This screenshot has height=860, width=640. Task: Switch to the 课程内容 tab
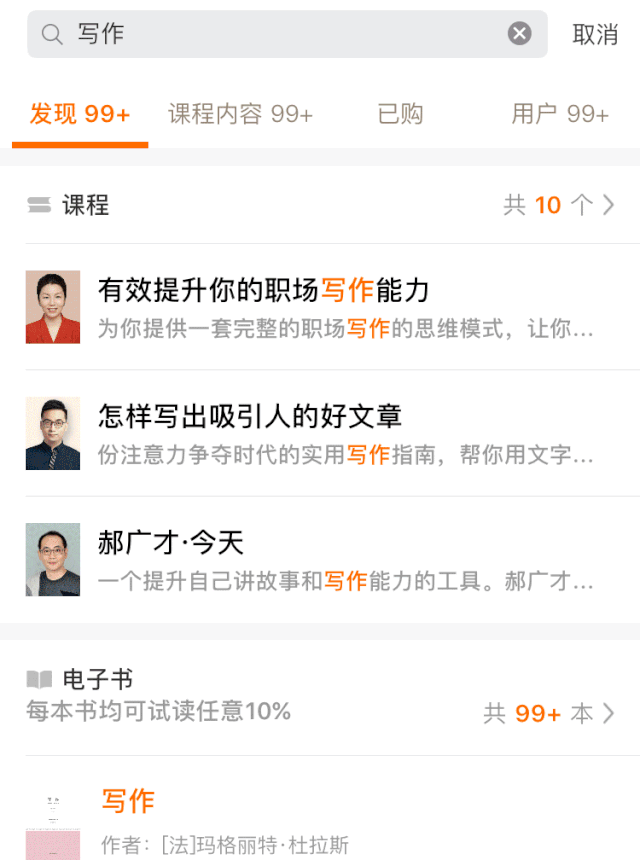tap(240, 115)
